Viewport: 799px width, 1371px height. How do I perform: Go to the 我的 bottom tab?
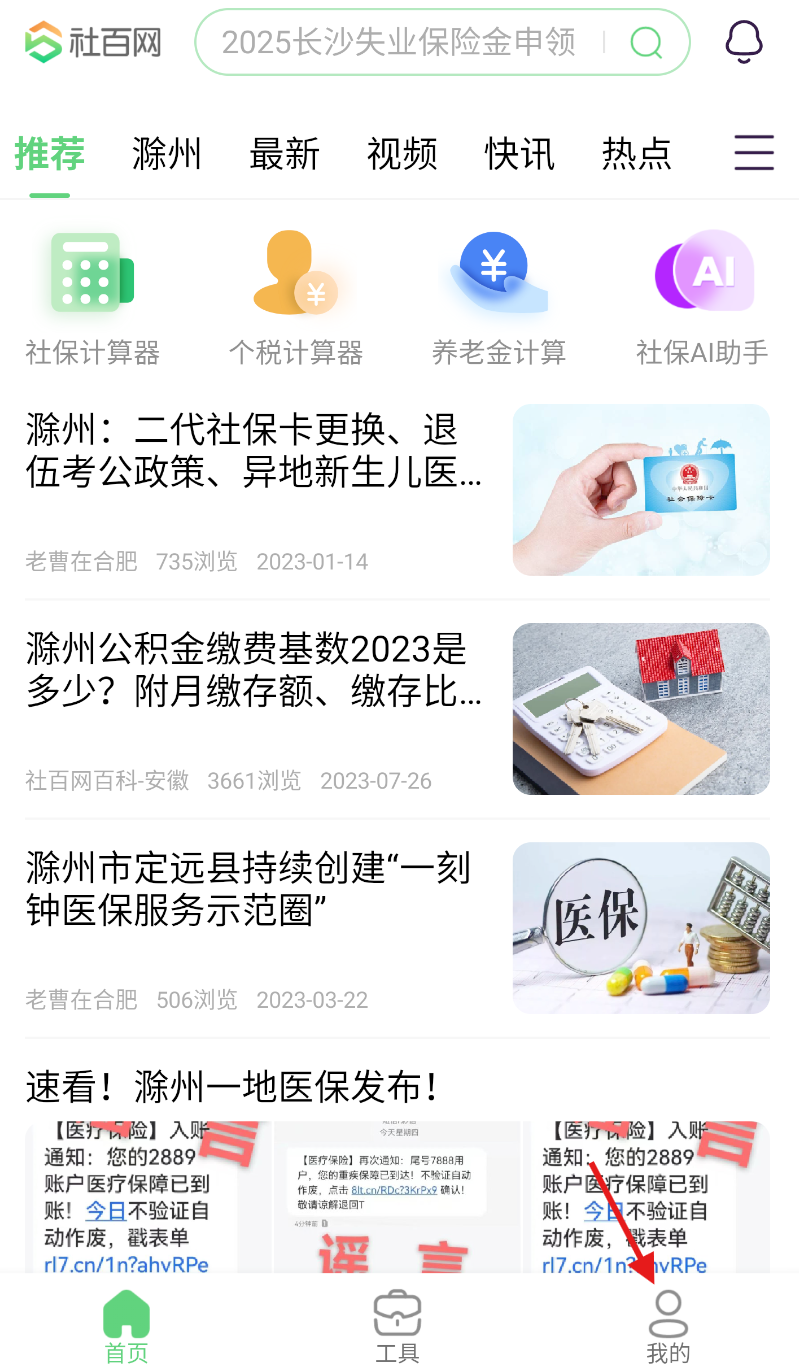668,1326
